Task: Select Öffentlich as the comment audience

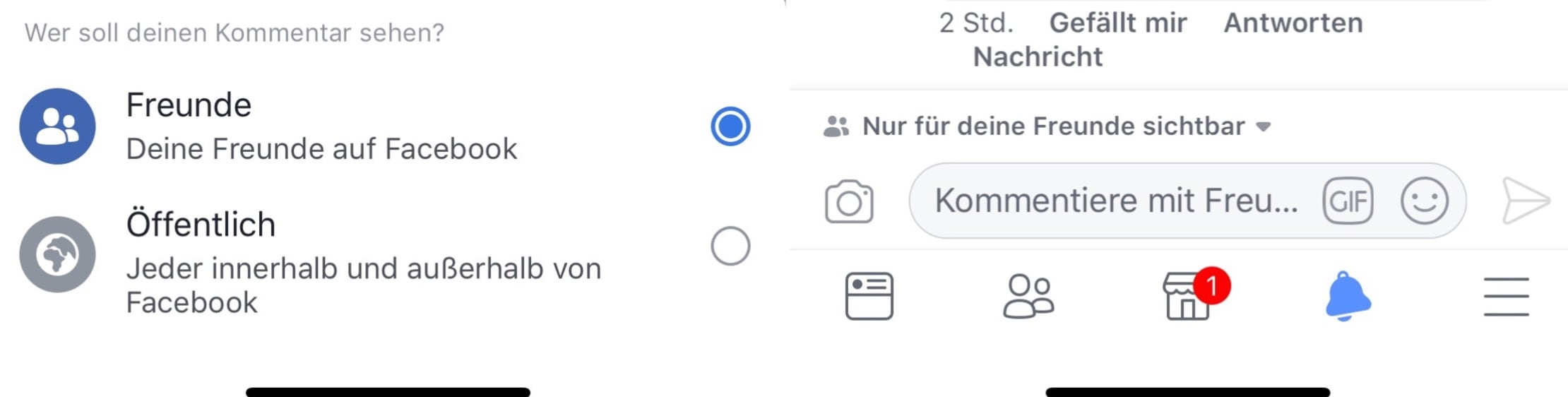Action: click(x=730, y=246)
